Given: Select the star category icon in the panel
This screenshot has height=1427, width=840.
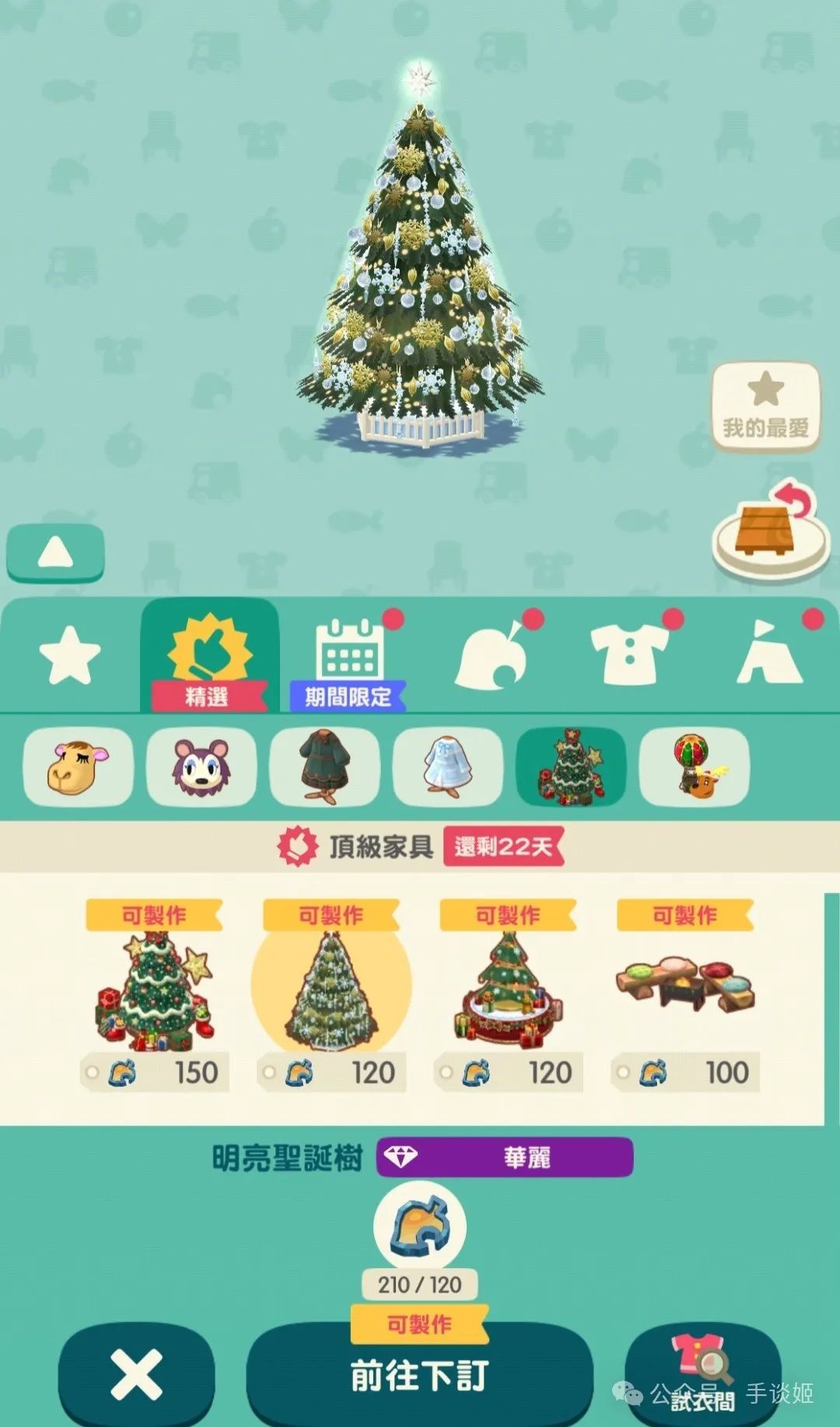Looking at the screenshot, I should [x=70, y=654].
